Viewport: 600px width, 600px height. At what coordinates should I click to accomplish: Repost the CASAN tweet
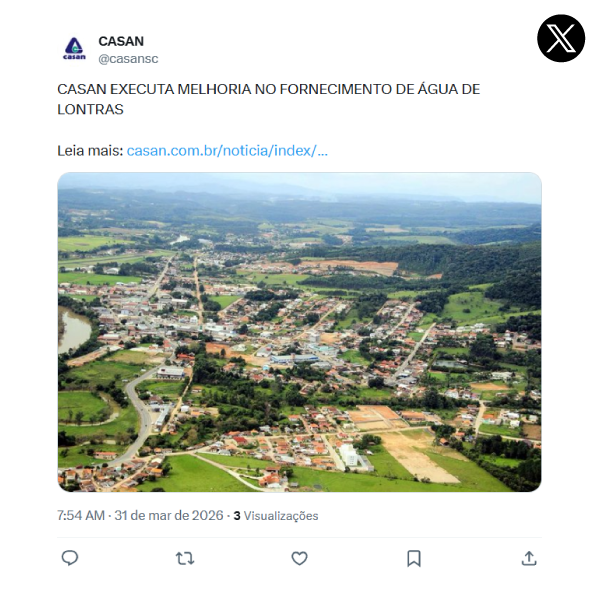click(x=185, y=558)
